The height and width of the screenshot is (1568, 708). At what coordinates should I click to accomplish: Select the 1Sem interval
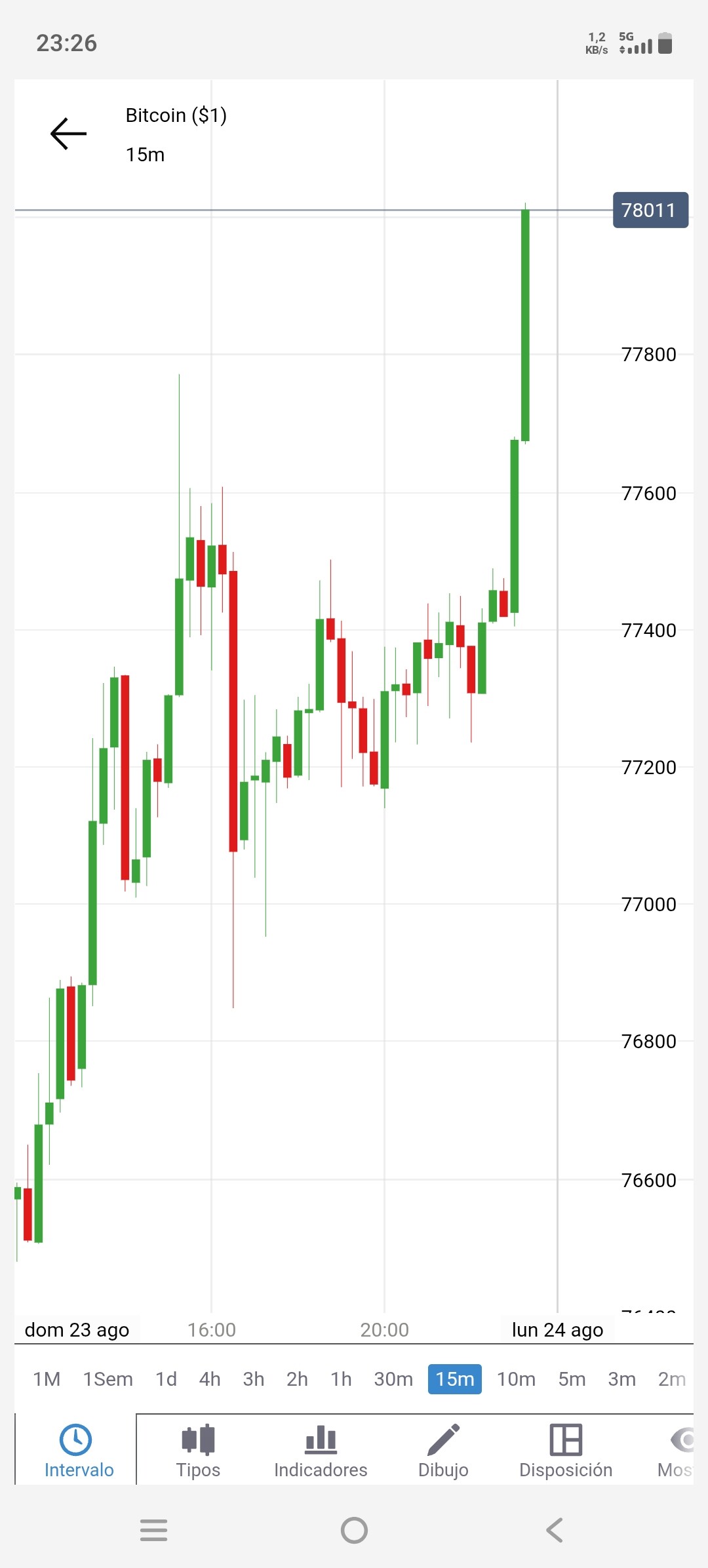[108, 1379]
